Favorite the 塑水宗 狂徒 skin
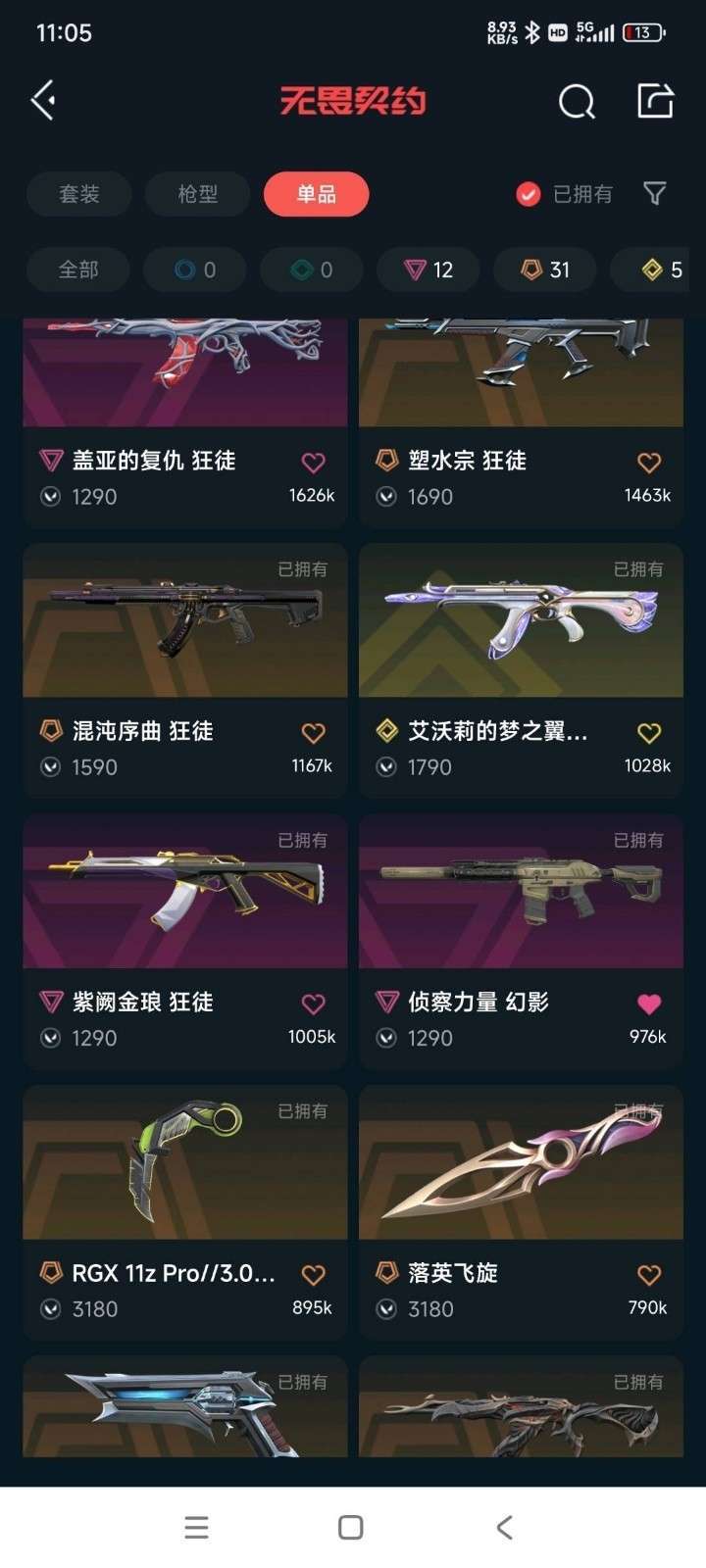 coord(649,462)
